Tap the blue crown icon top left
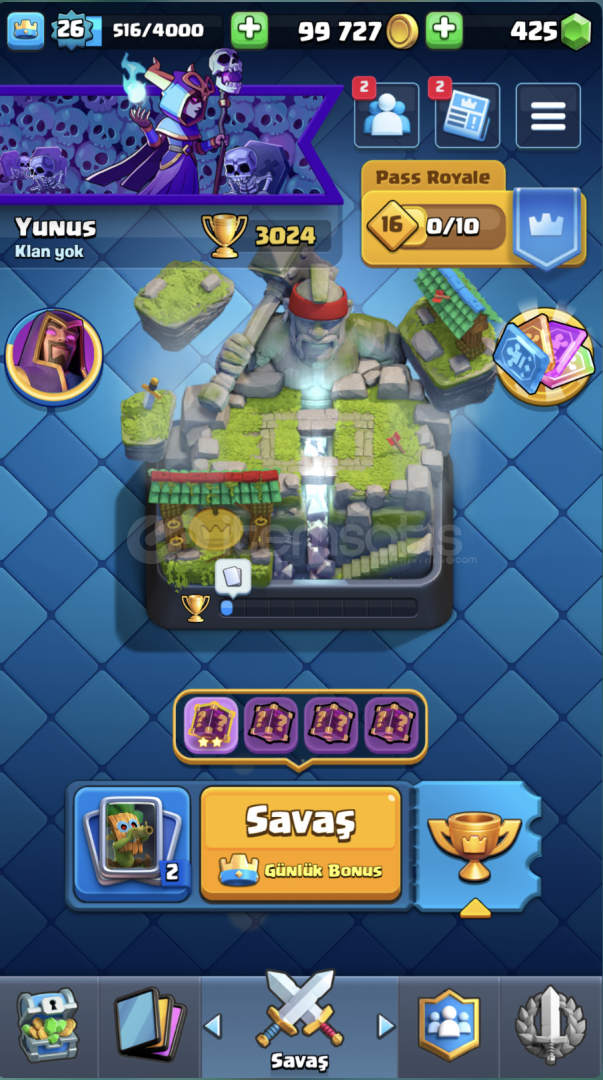Image resolution: width=603 pixels, height=1080 pixels. (25, 30)
